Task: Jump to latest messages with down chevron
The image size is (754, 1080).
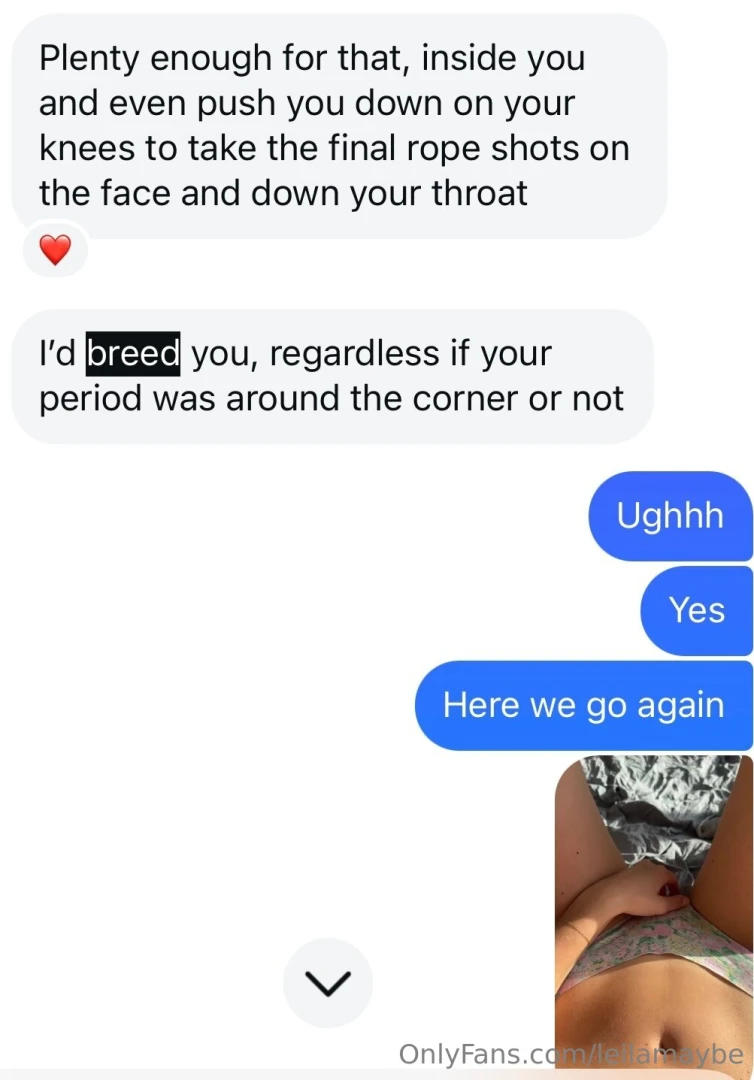Action: (x=328, y=983)
